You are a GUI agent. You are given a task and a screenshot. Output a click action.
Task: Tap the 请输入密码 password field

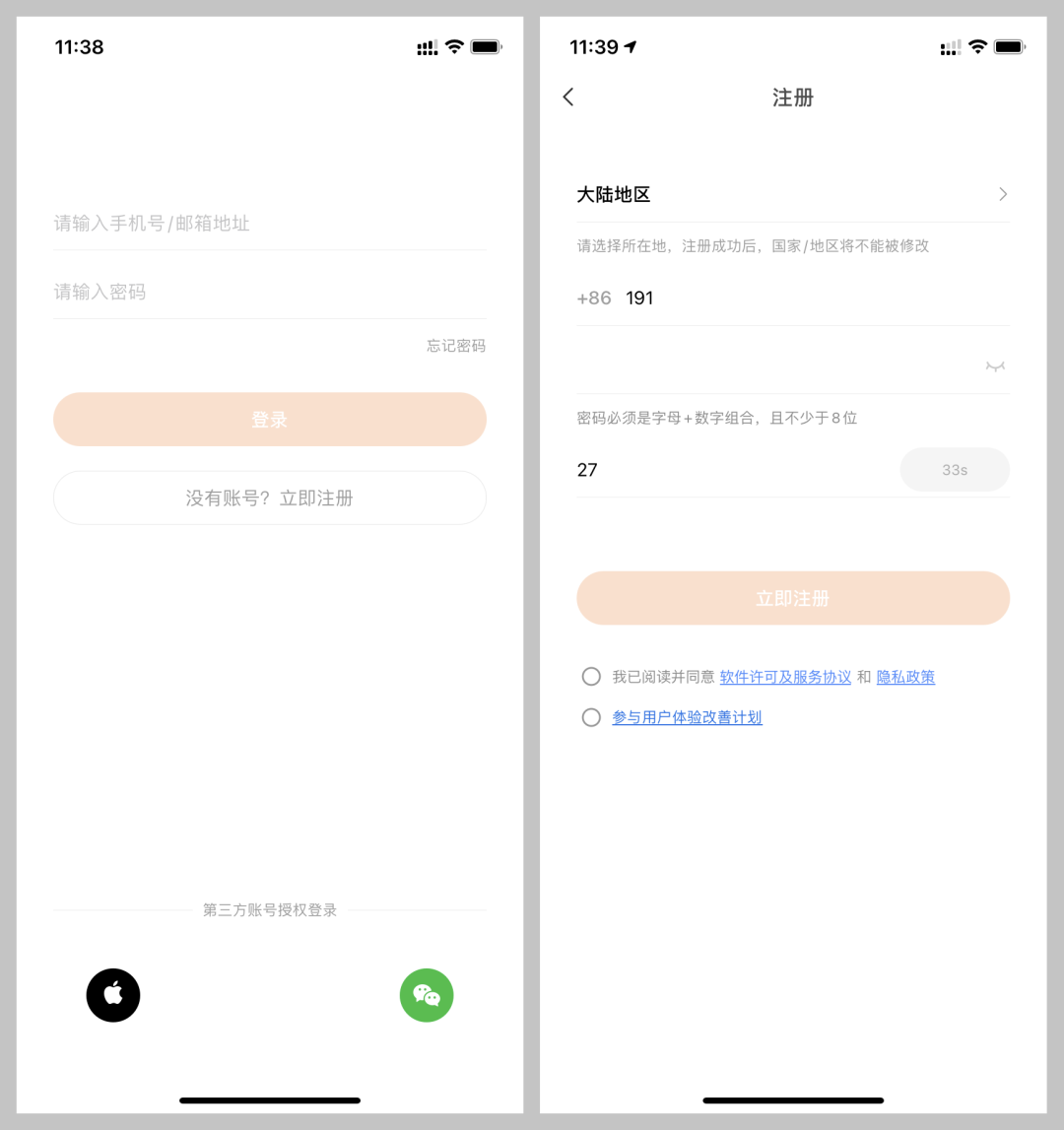(269, 292)
